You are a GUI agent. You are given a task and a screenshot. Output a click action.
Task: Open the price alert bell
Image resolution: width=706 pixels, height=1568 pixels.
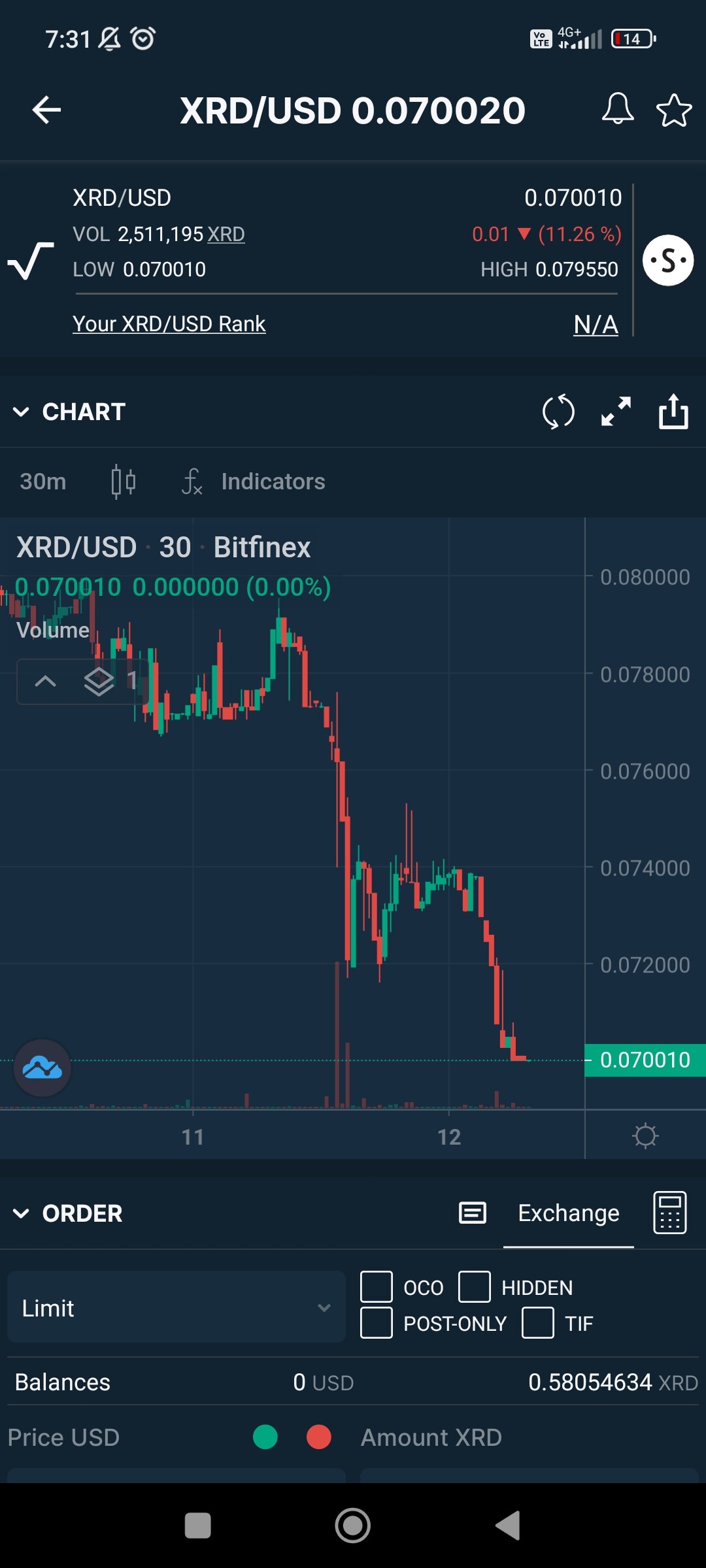[x=618, y=109]
